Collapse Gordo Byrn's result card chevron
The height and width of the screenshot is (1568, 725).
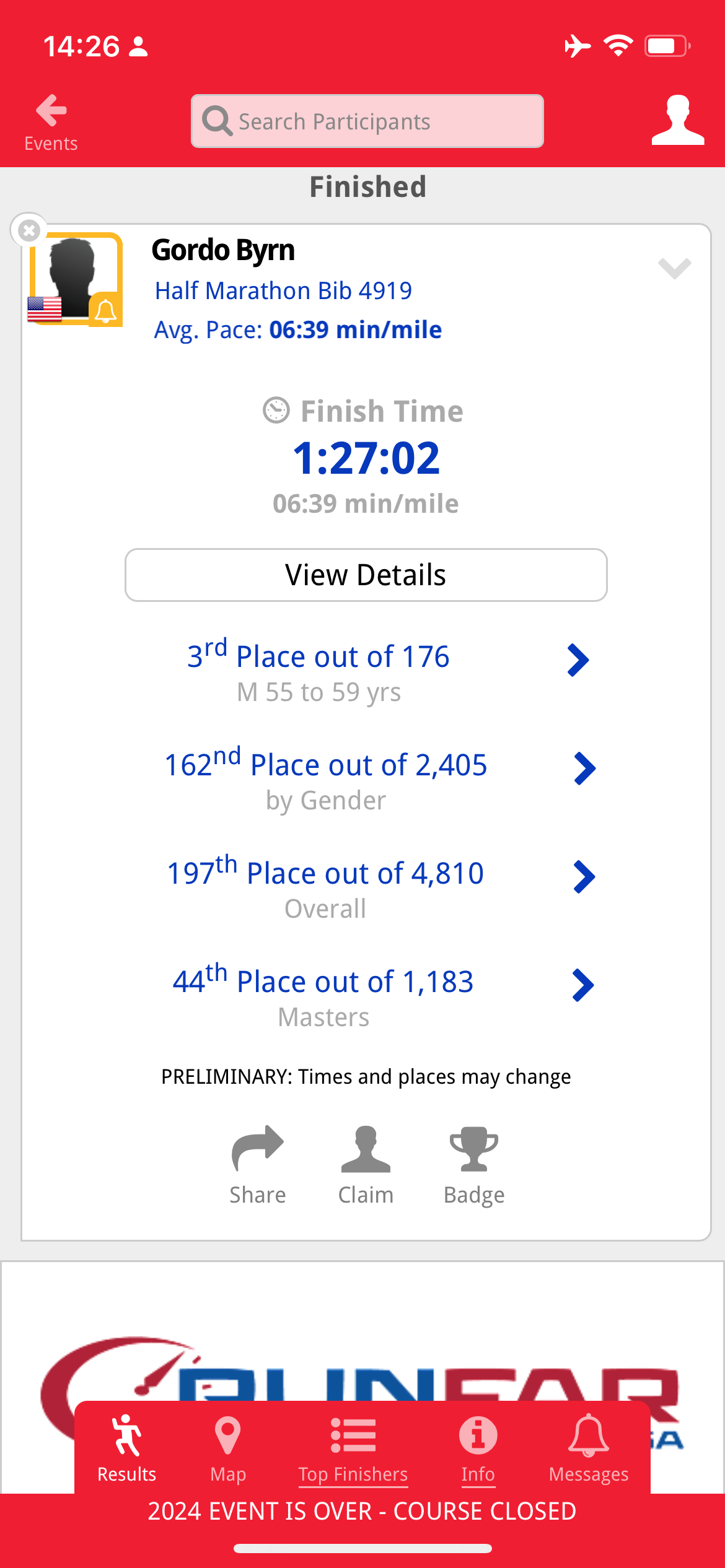674,268
